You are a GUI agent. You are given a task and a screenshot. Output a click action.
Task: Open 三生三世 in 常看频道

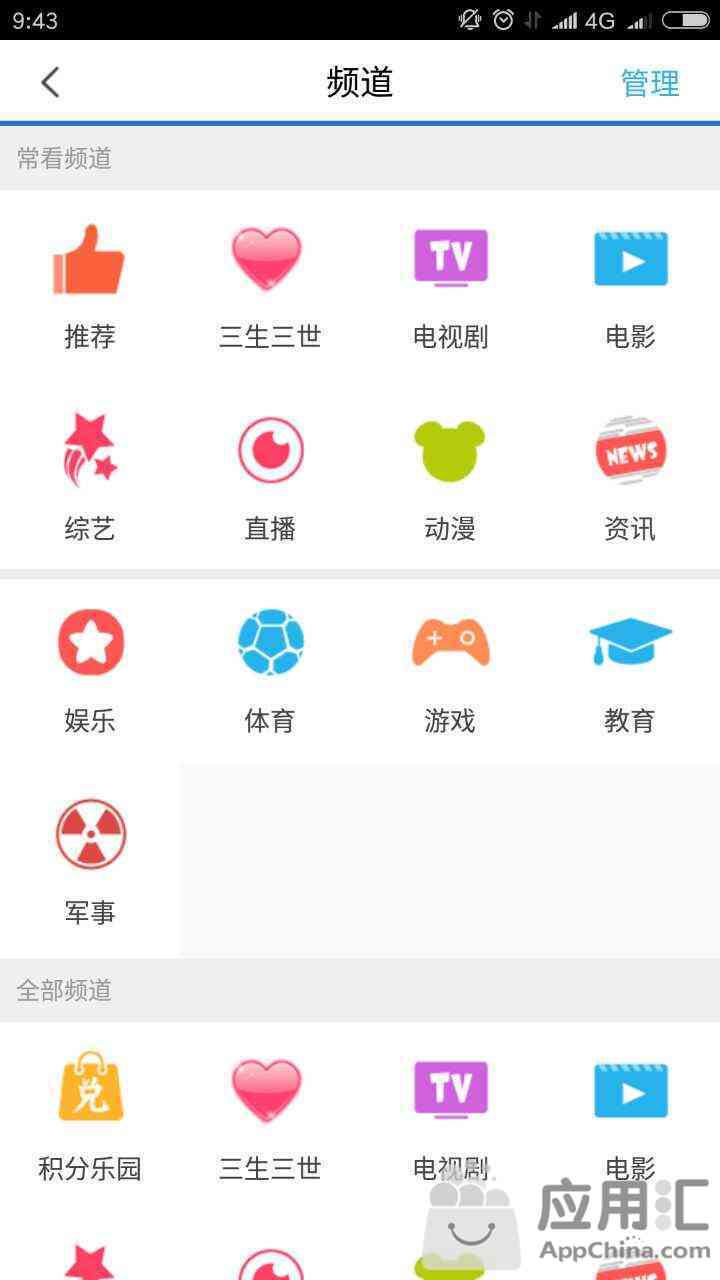(x=270, y=286)
